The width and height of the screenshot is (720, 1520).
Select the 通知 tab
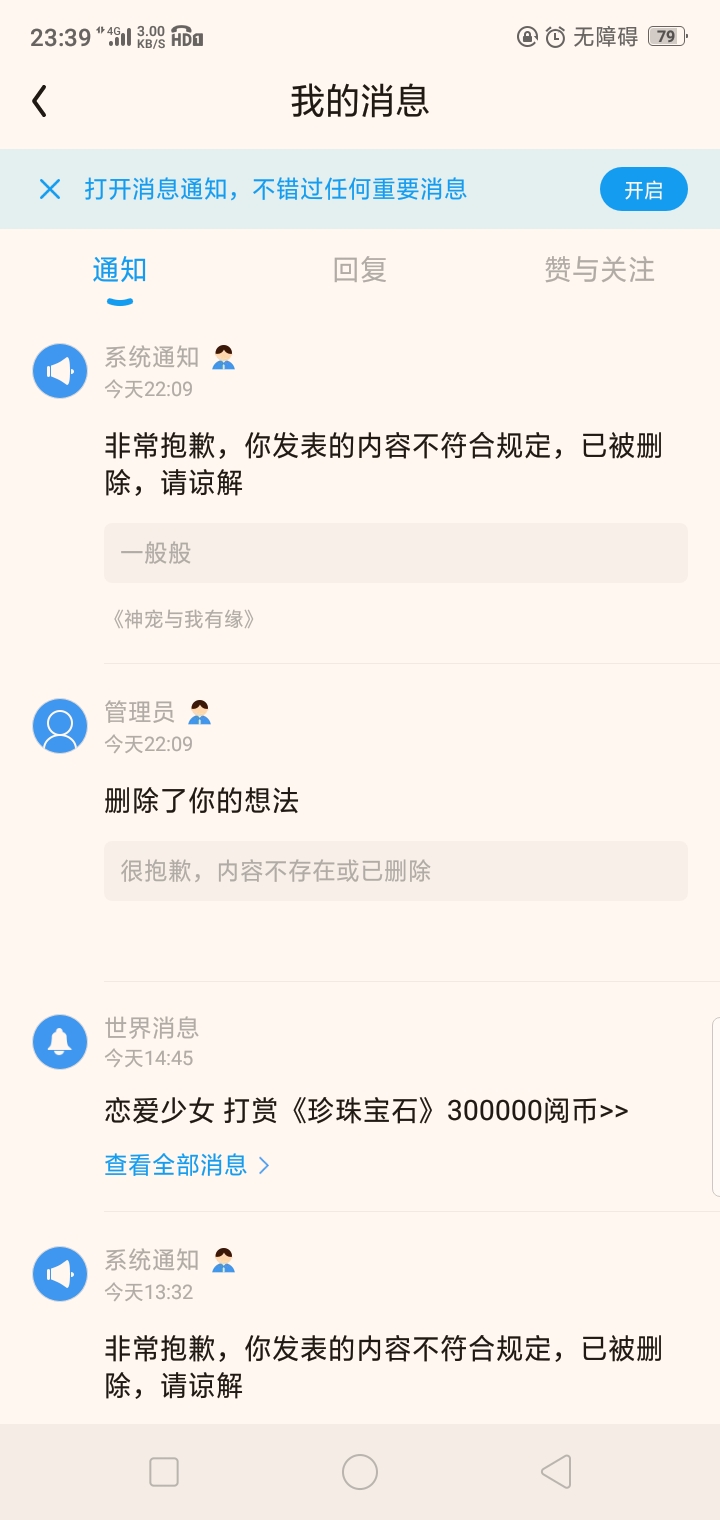(120, 270)
